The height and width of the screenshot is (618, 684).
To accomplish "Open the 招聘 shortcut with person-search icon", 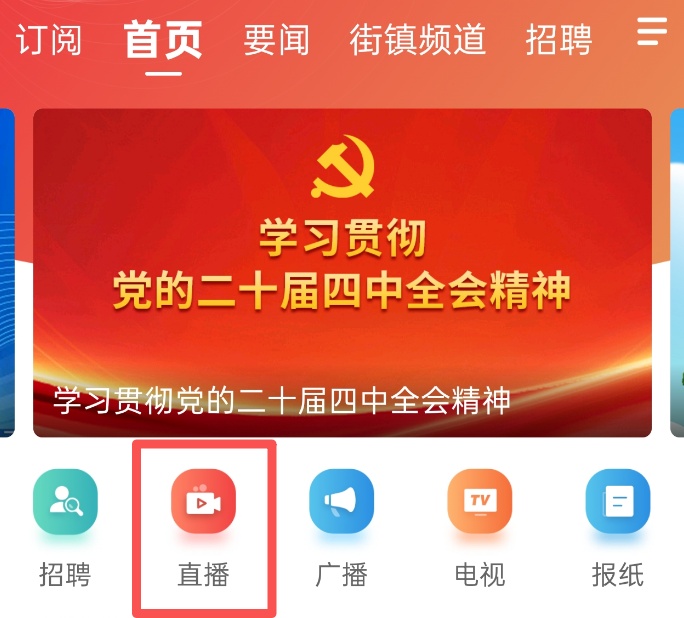I will 65,528.
